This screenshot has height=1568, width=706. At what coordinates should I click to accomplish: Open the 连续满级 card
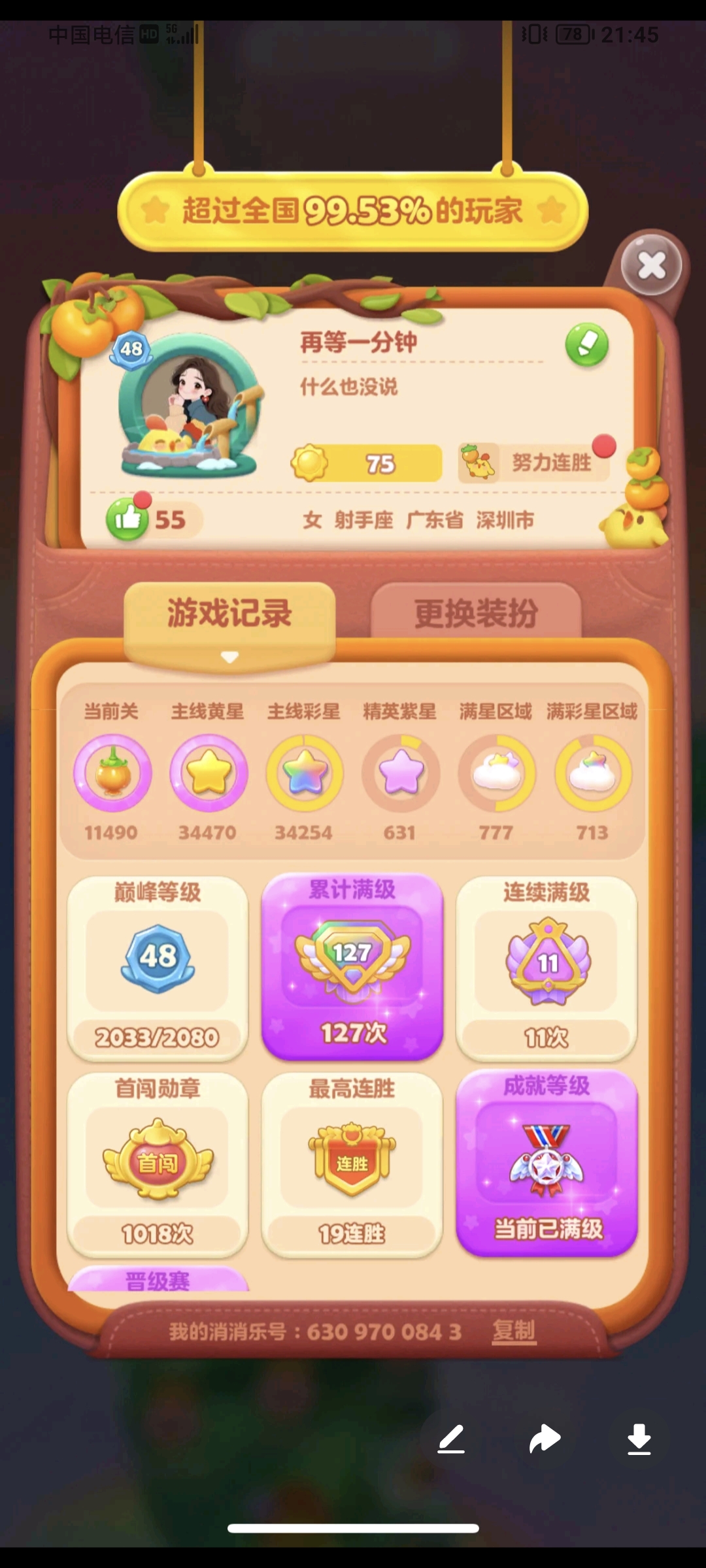[546, 968]
